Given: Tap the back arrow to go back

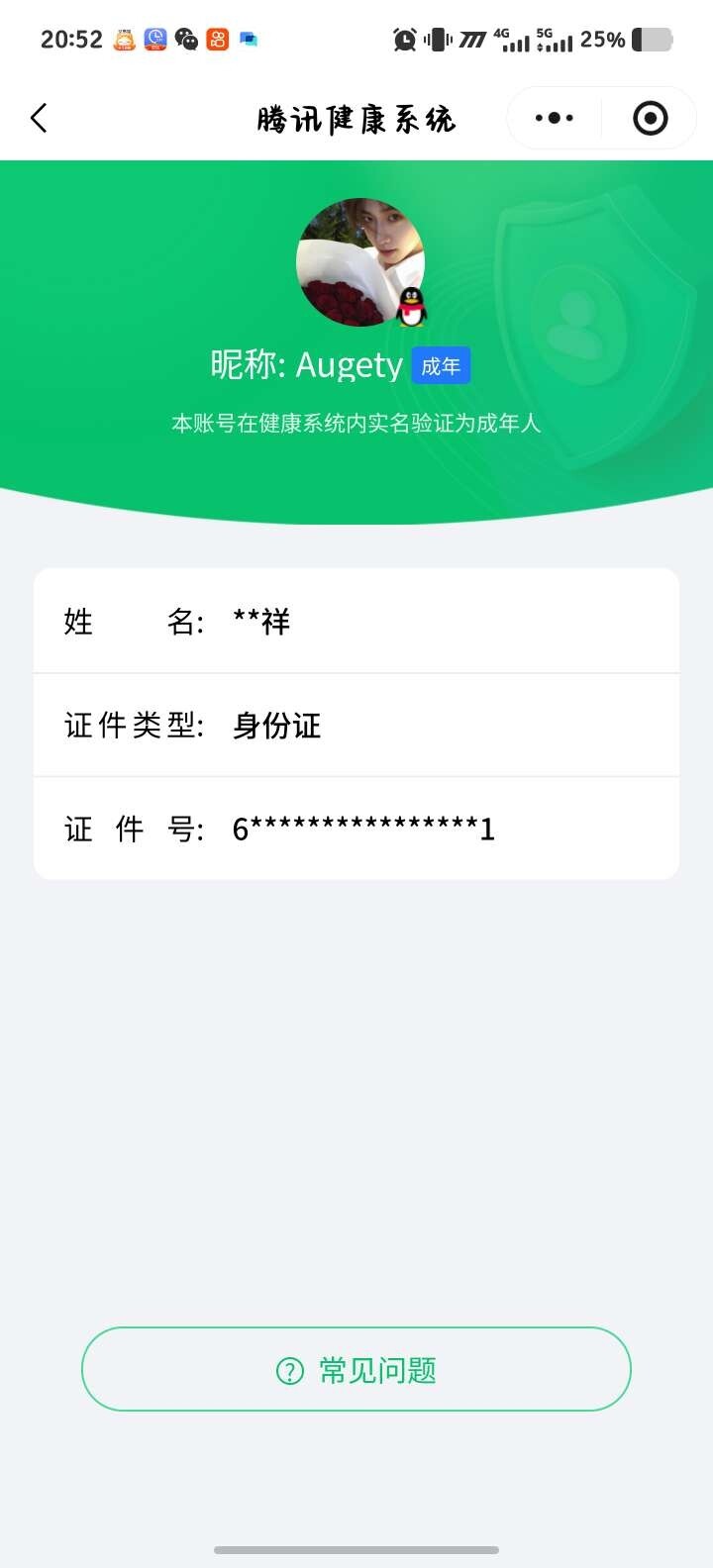Looking at the screenshot, I should [x=38, y=118].
